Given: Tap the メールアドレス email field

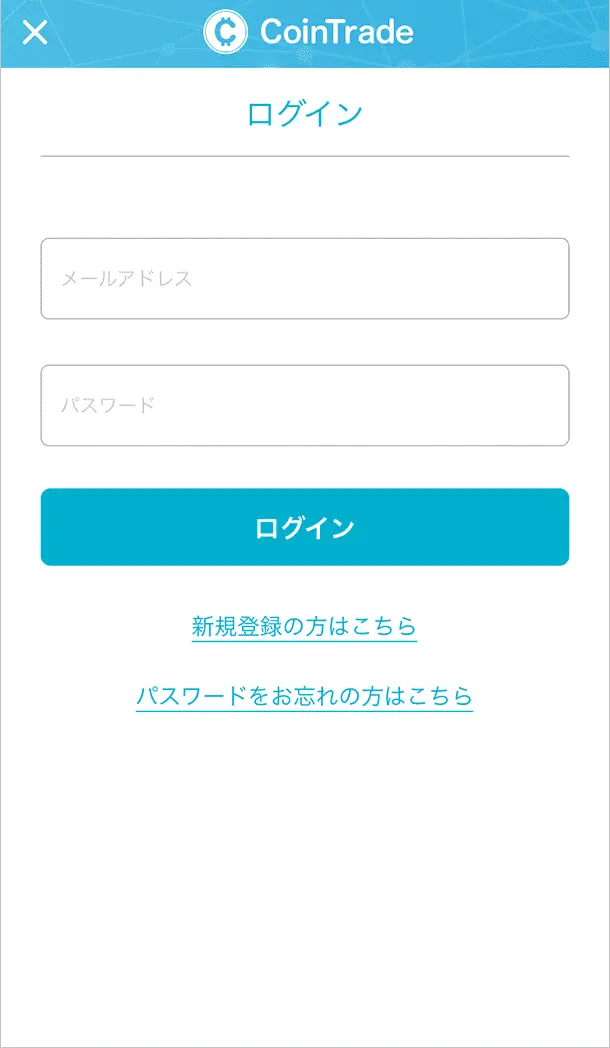Looking at the screenshot, I should pyautogui.click(x=305, y=279).
